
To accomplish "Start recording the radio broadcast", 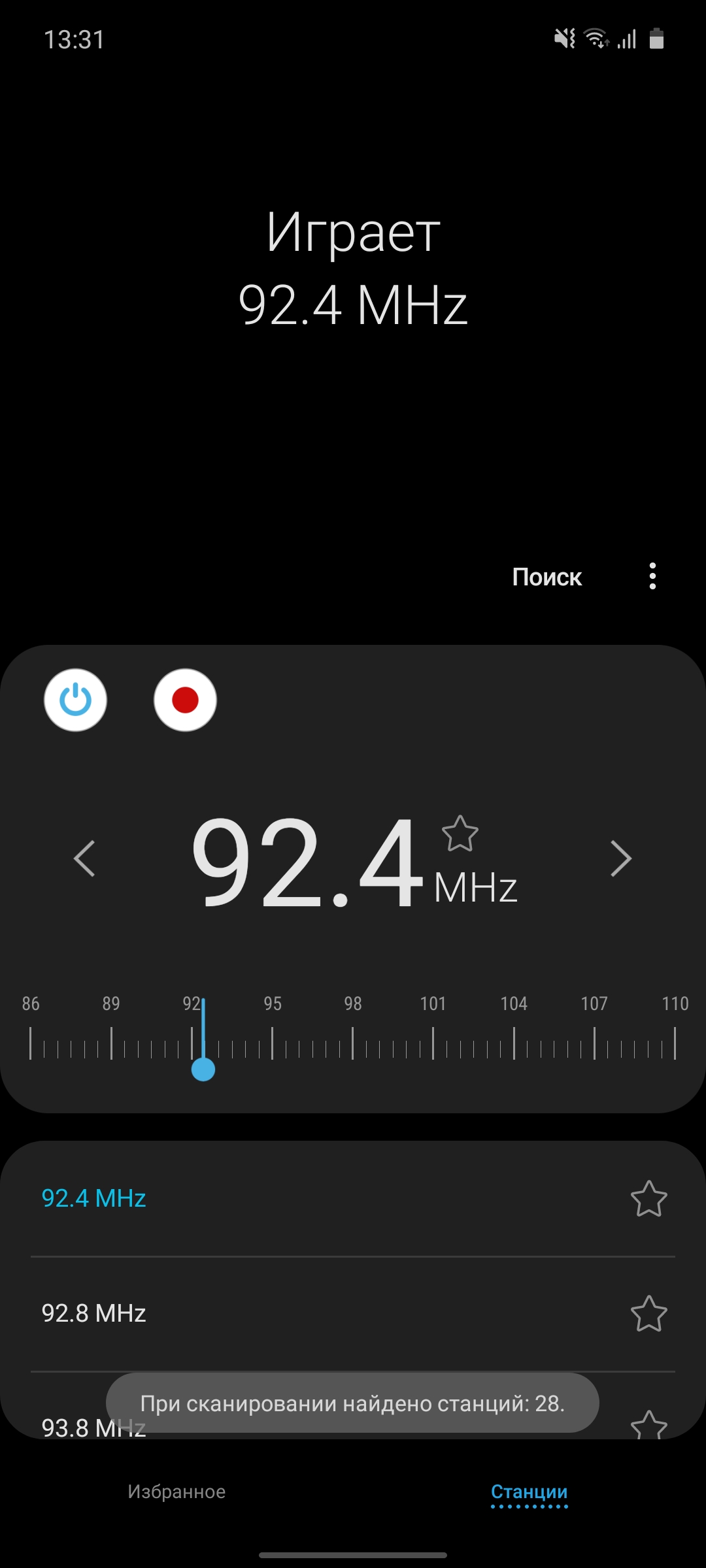I will coord(185,700).
